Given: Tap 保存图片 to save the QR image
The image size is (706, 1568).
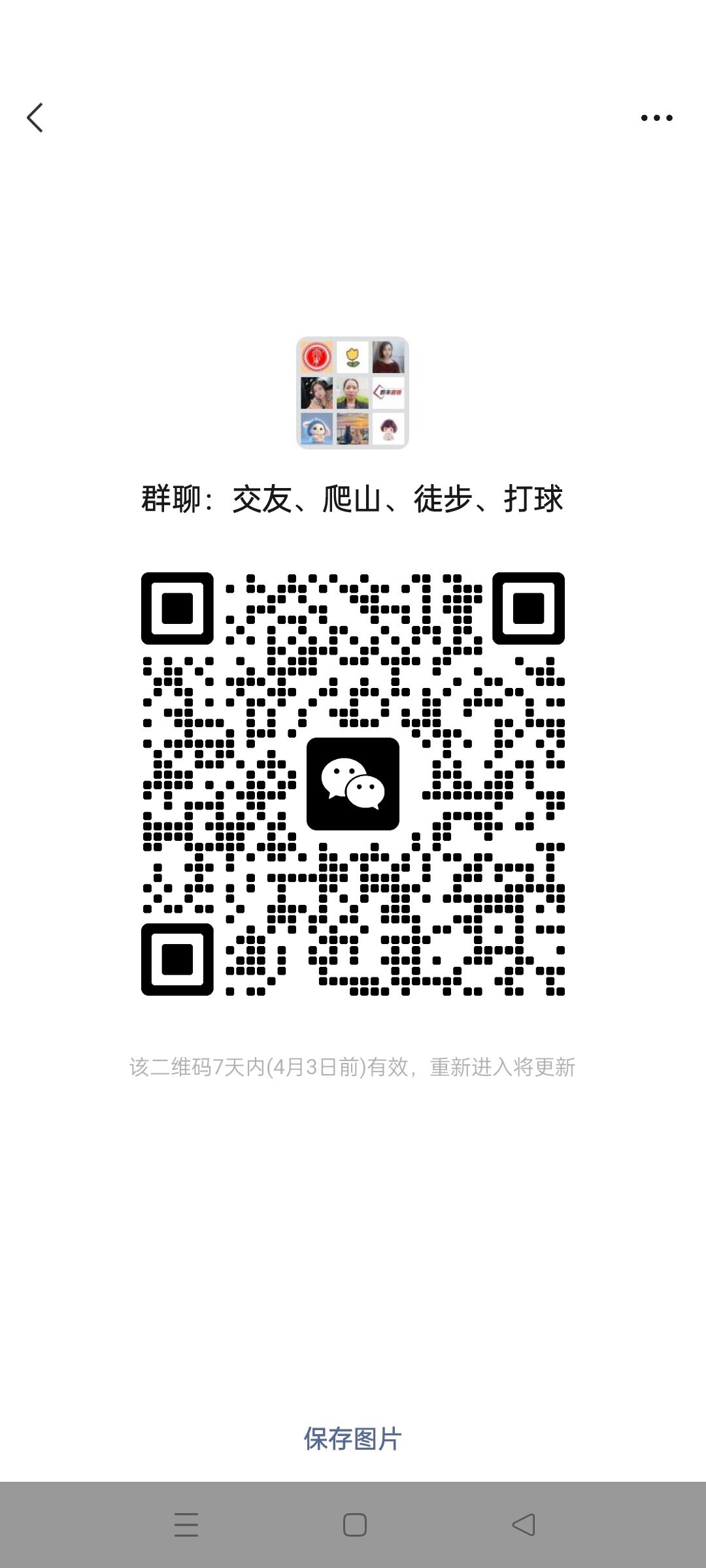Looking at the screenshot, I should (x=352, y=1438).
